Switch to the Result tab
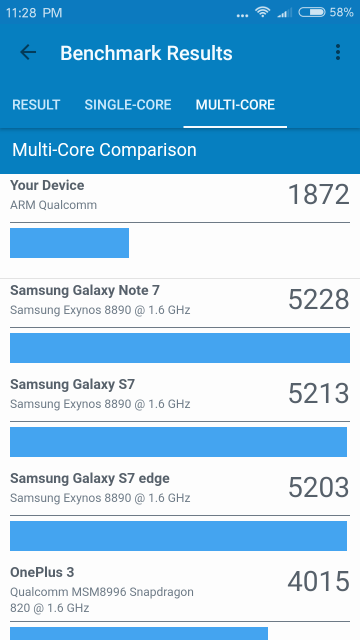The height and width of the screenshot is (640, 360). 36,105
